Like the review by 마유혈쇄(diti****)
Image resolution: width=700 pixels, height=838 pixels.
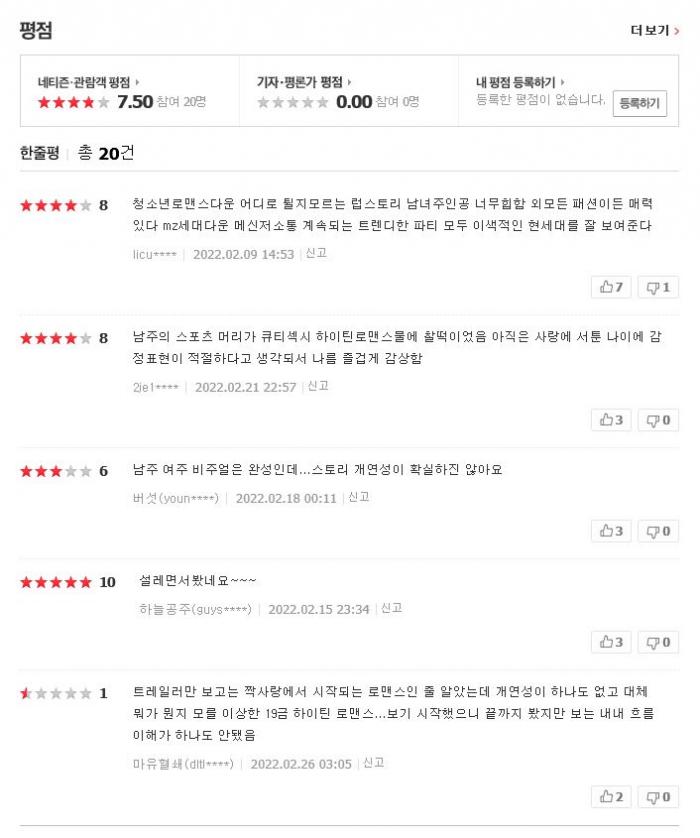(610, 797)
